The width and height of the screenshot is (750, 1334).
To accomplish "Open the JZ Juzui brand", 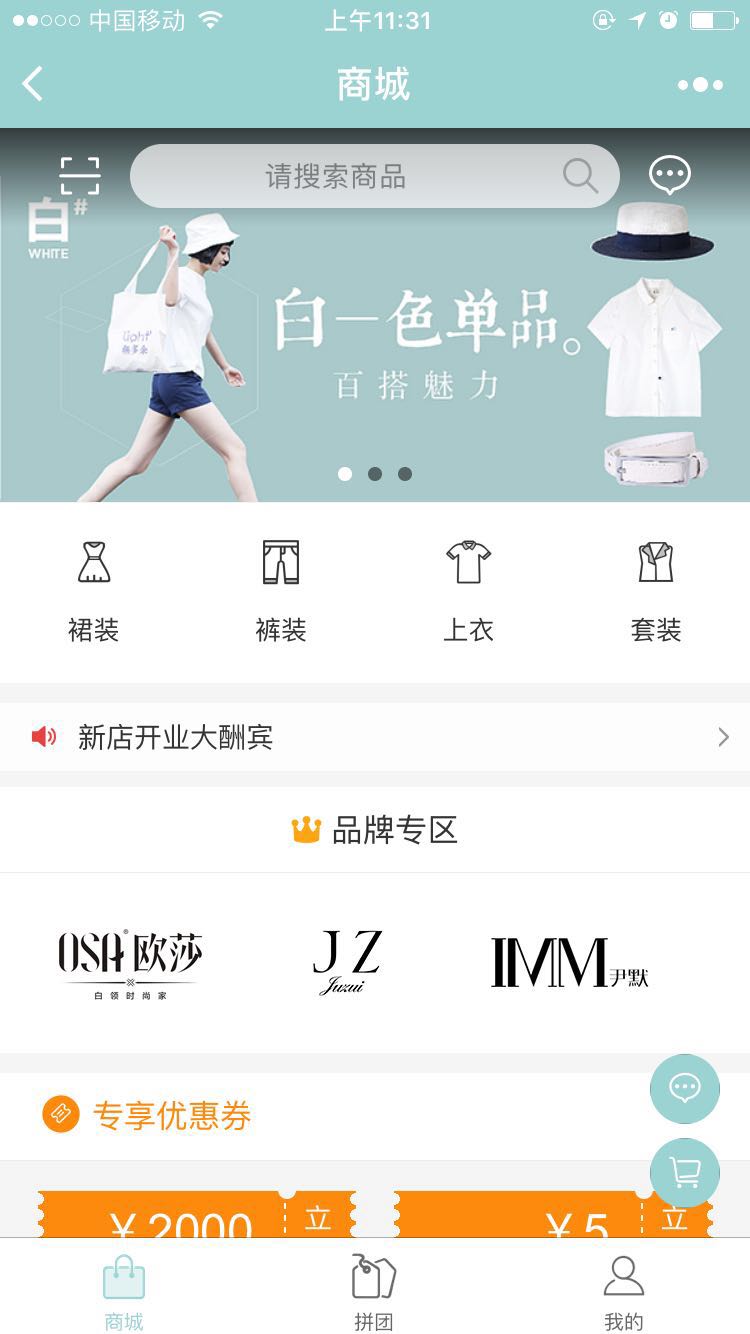I will [x=346, y=962].
